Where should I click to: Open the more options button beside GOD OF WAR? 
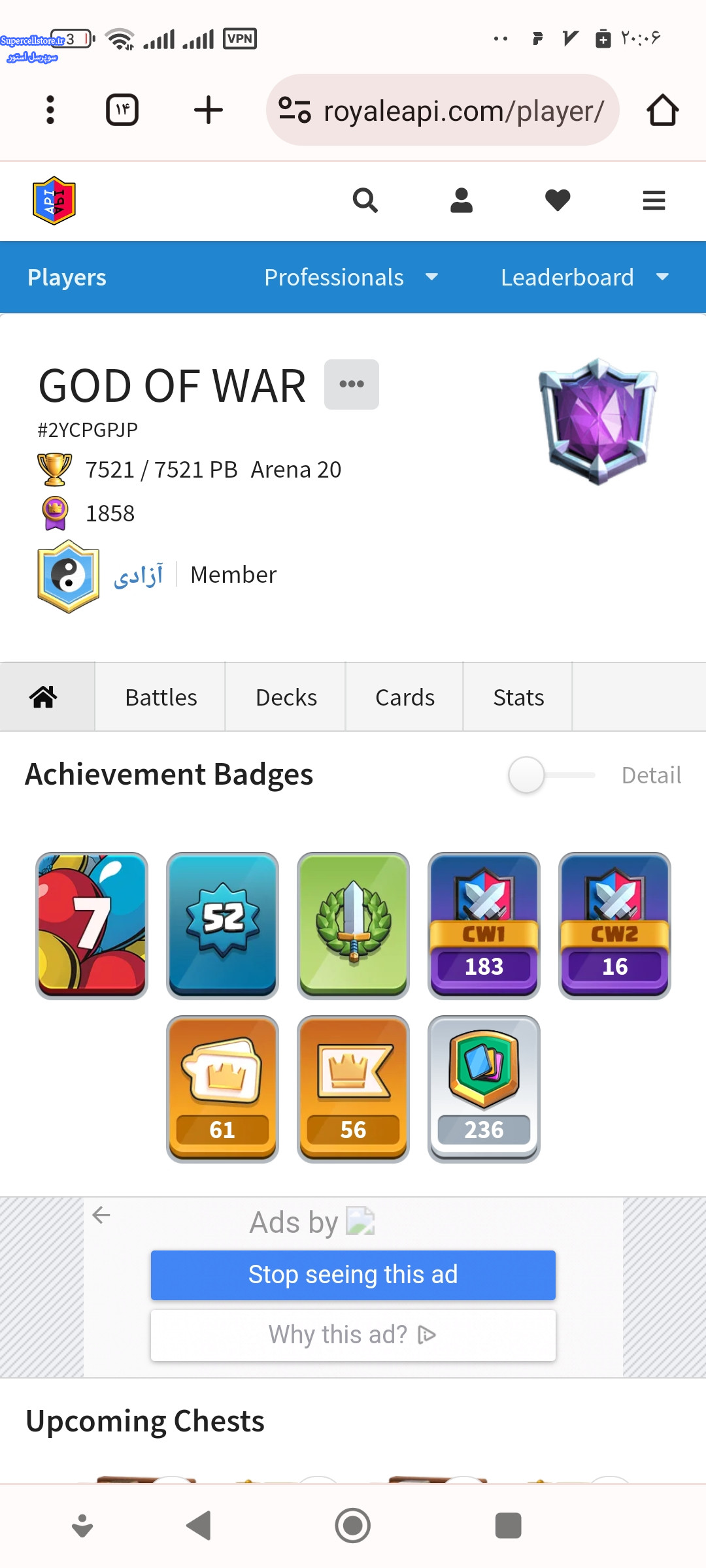tap(352, 384)
